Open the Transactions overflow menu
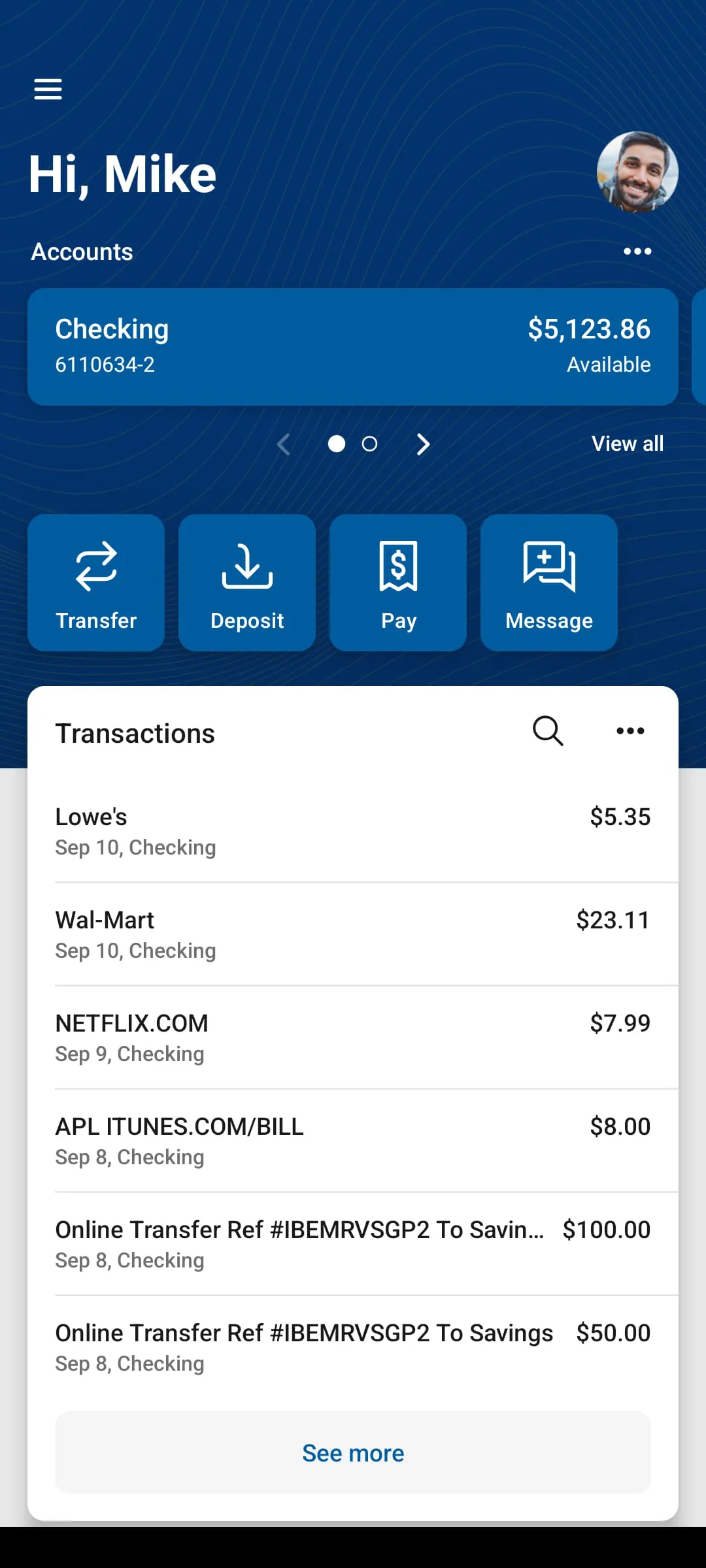This screenshot has width=706, height=1568. coord(630,731)
